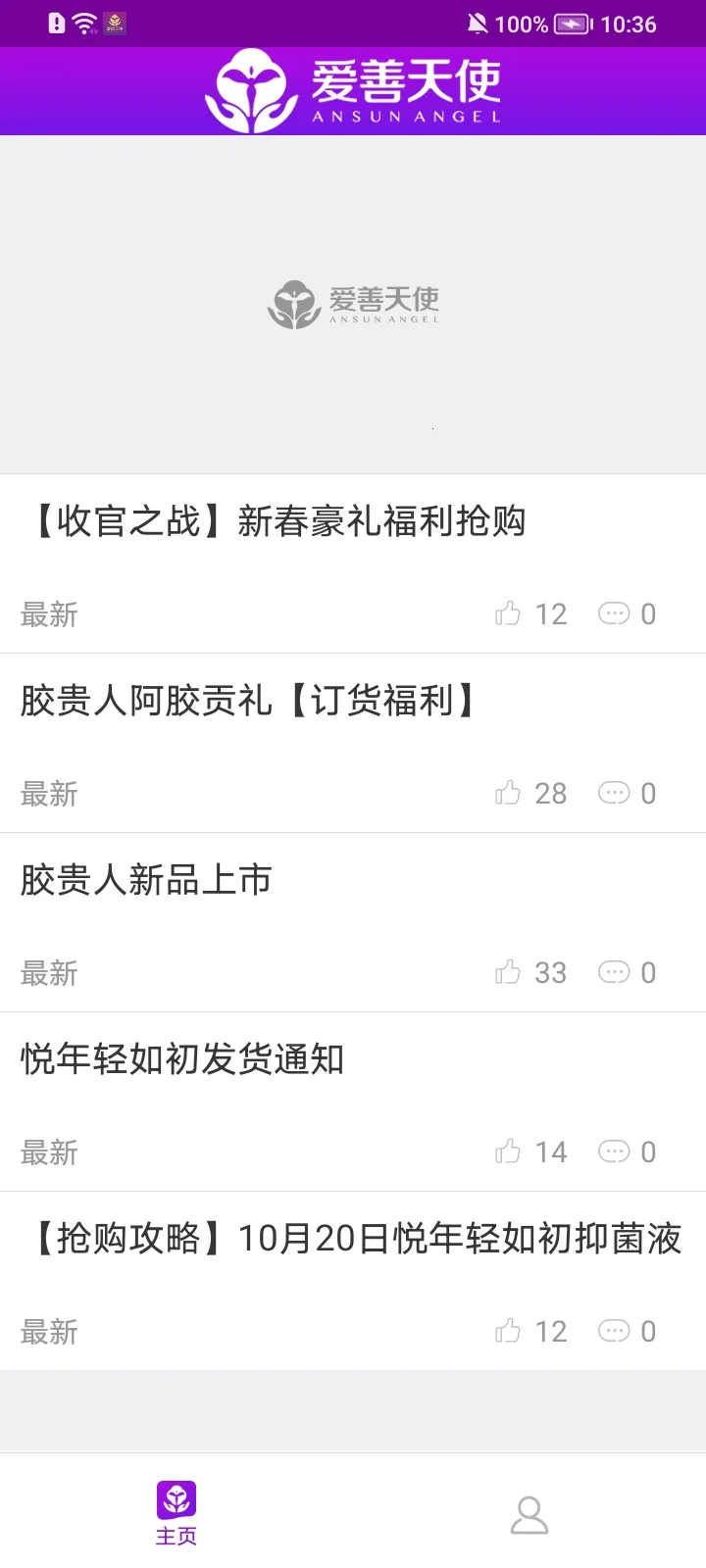
Task: Tap the like icon on 【收官之战】article
Action: [509, 613]
